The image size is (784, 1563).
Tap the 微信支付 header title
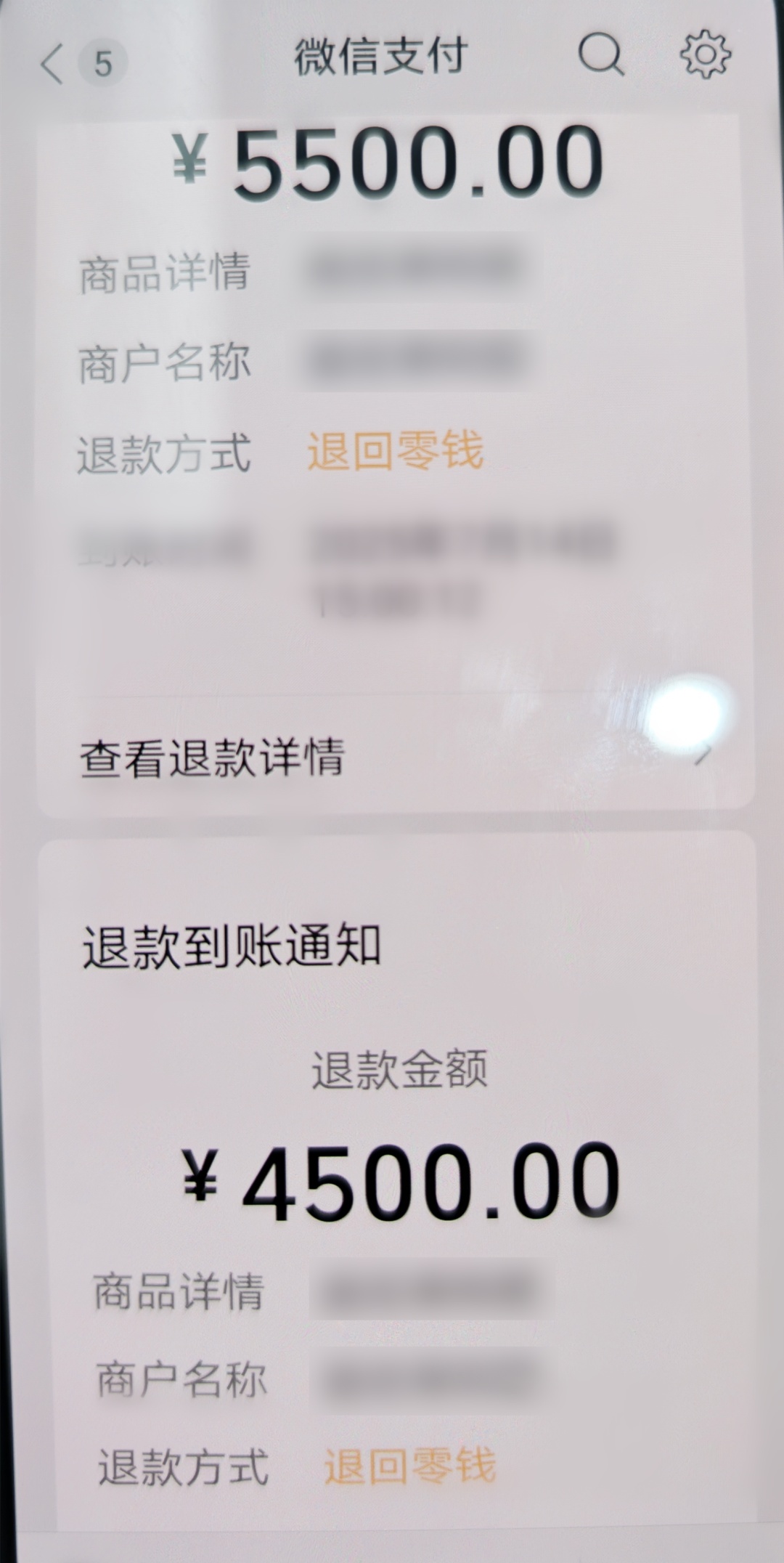pyautogui.click(x=380, y=54)
